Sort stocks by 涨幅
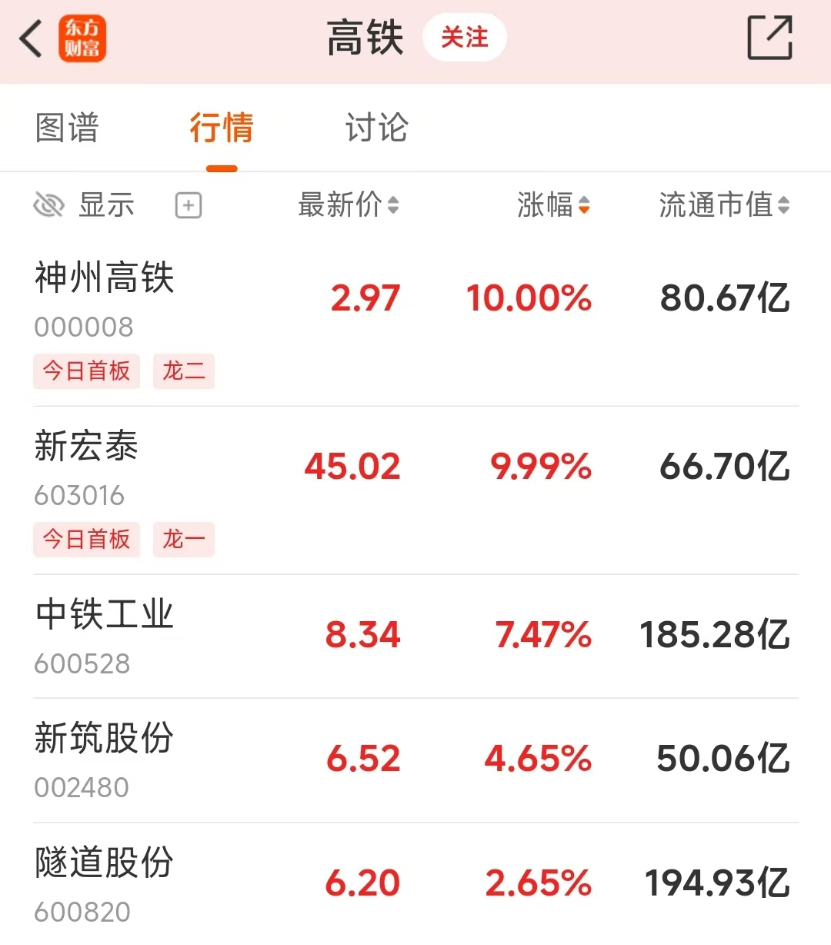831x945 pixels. (x=553, y=206)
